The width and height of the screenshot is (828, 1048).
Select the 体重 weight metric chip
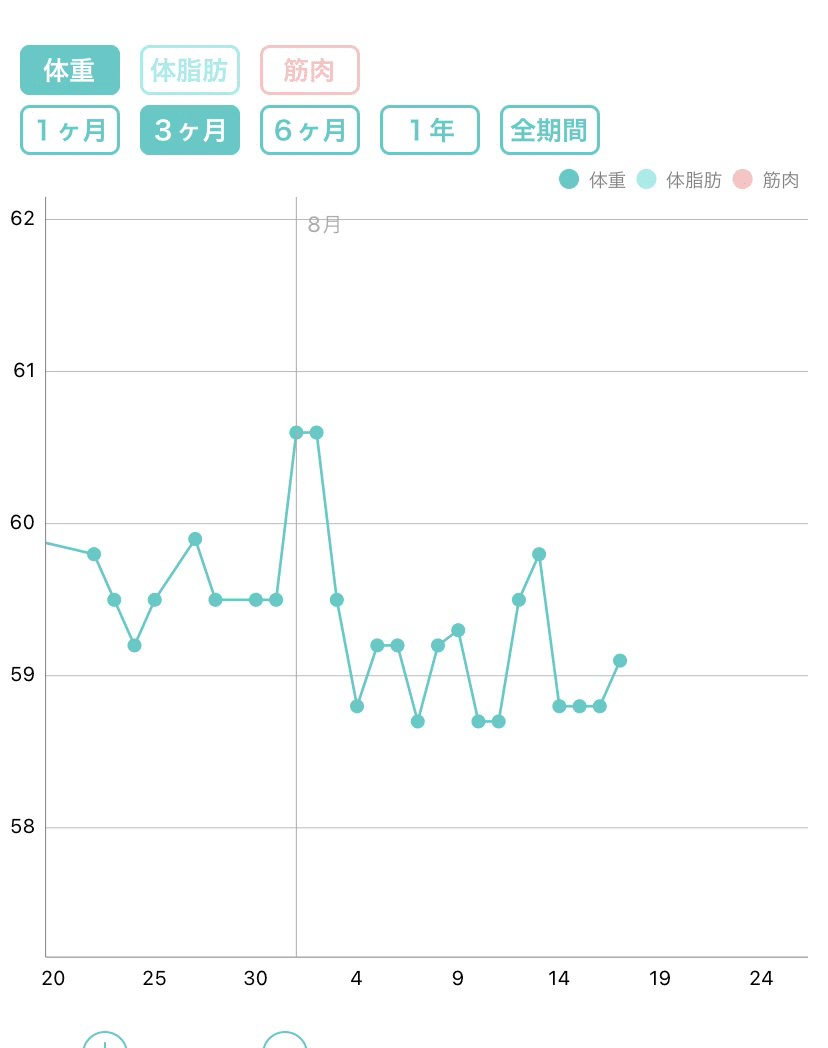click(70, 70)
